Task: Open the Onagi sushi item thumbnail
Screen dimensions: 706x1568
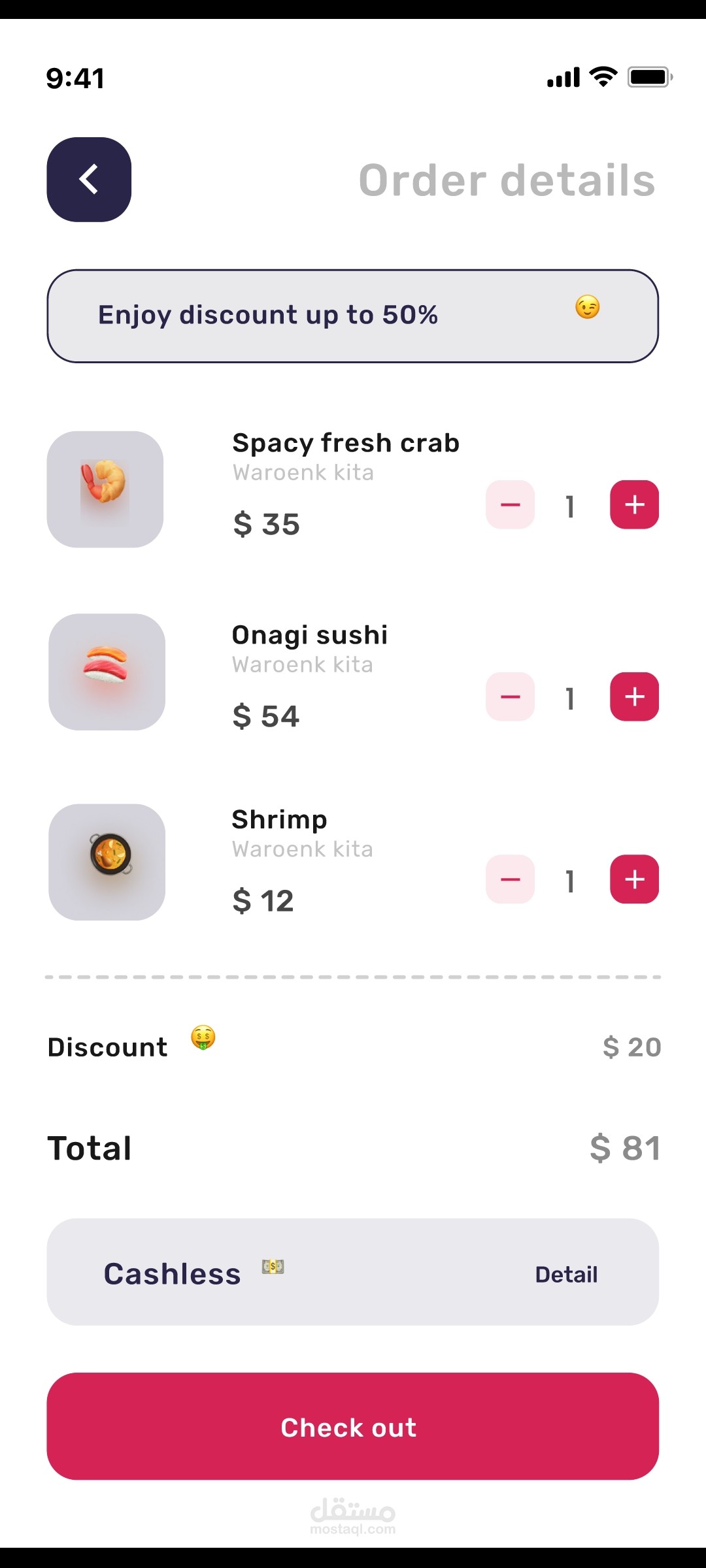Action: [107, 672]
